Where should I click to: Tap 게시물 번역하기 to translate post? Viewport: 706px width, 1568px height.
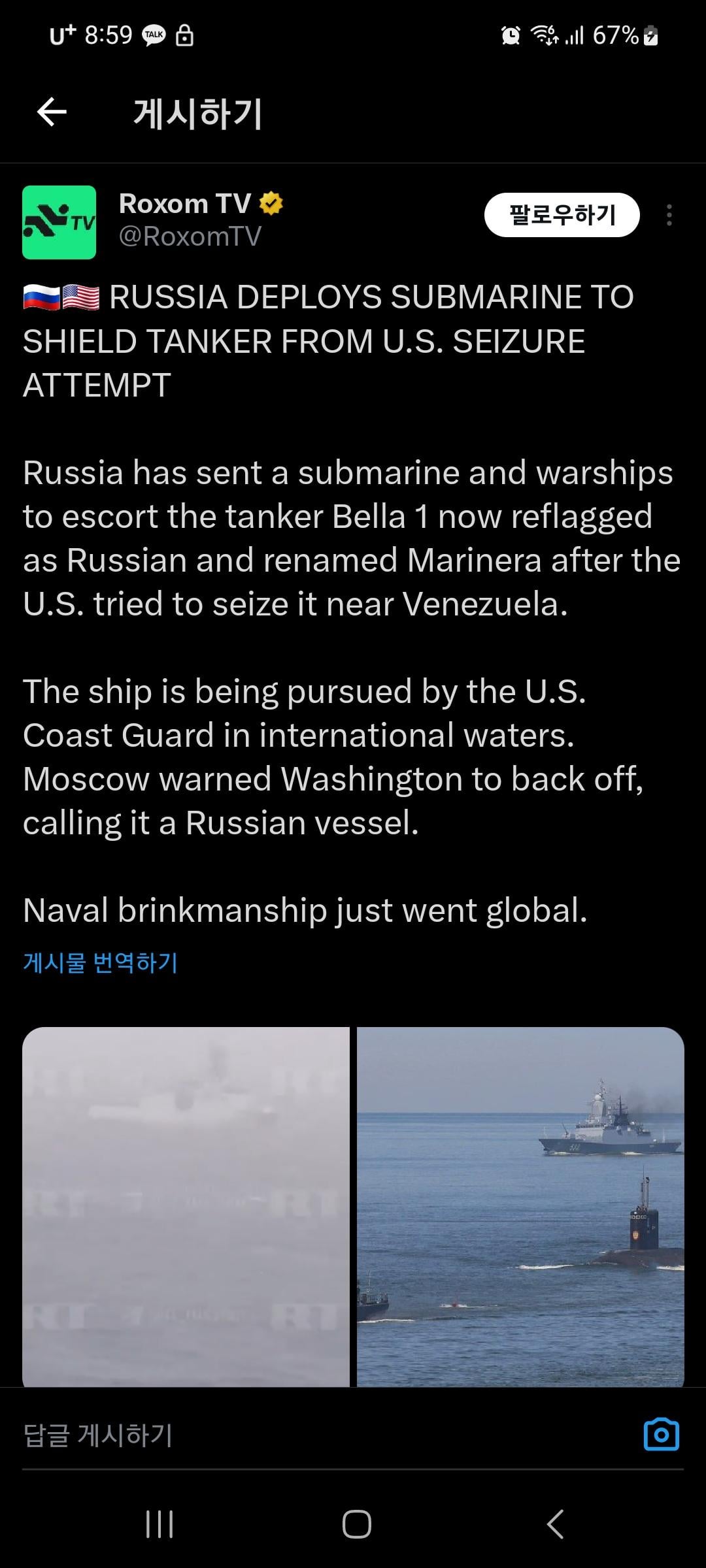tap(100, 962)
